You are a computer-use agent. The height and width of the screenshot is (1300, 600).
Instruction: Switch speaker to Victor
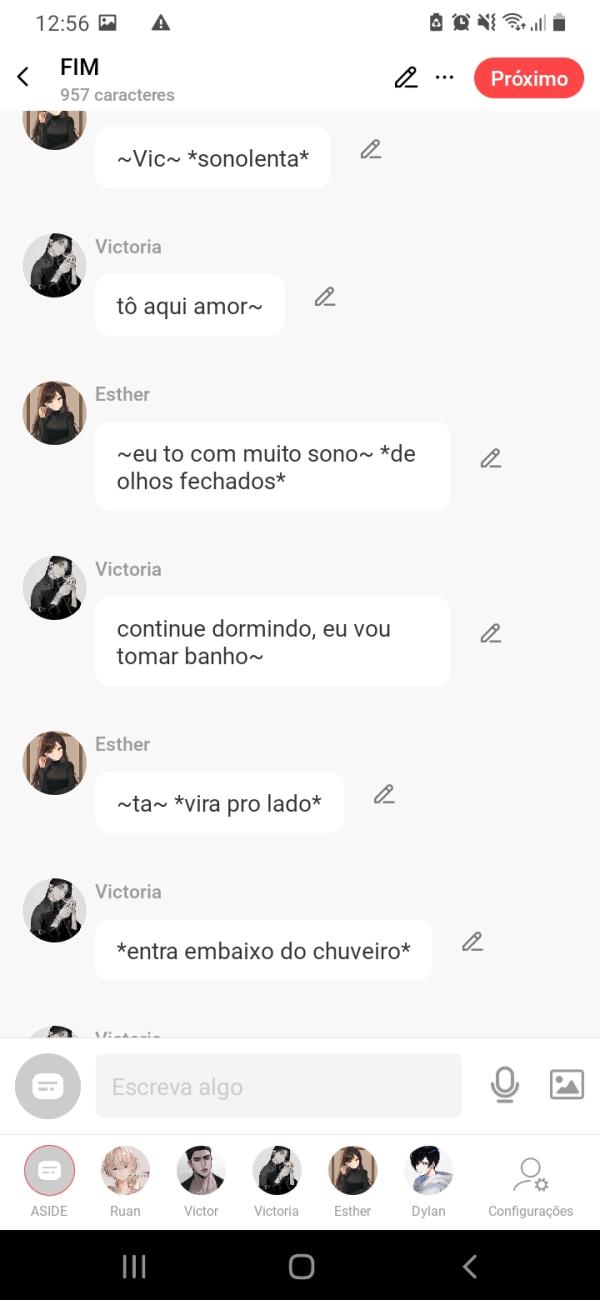point(201,1172)
